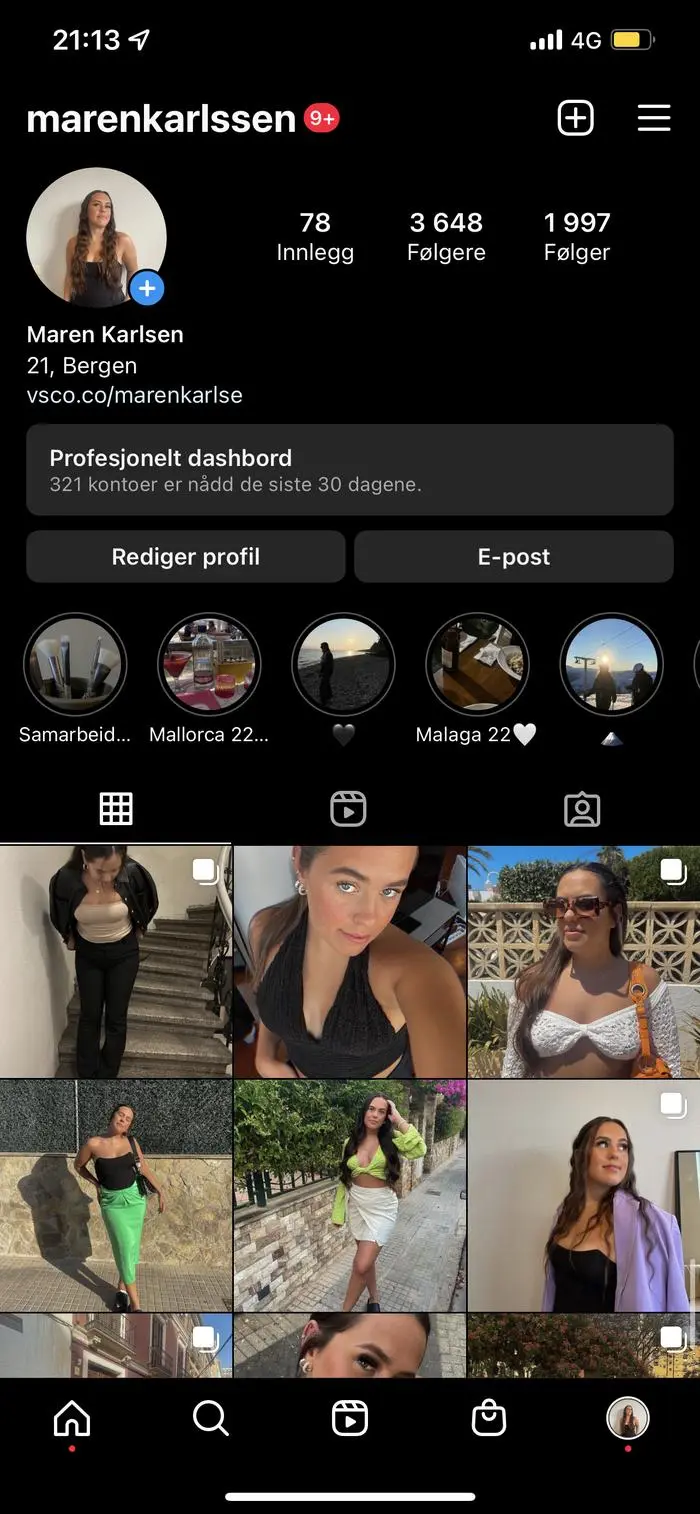The image size is (700, 1514).
Task: Go to the Home feed
Action: tap(71, 1417)
